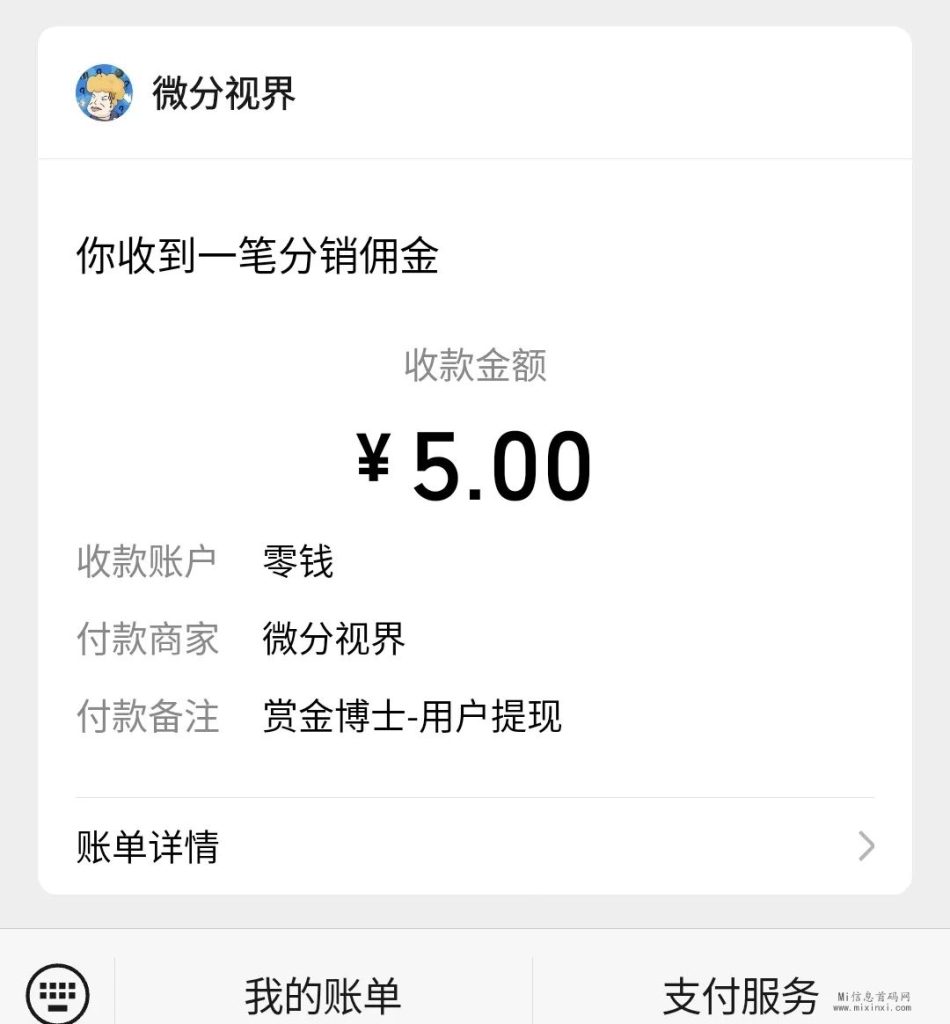The height and width of the screenshot is (1024, 950).
Task: Switch to keyboard input mode
Action: [x=57, y=994]
